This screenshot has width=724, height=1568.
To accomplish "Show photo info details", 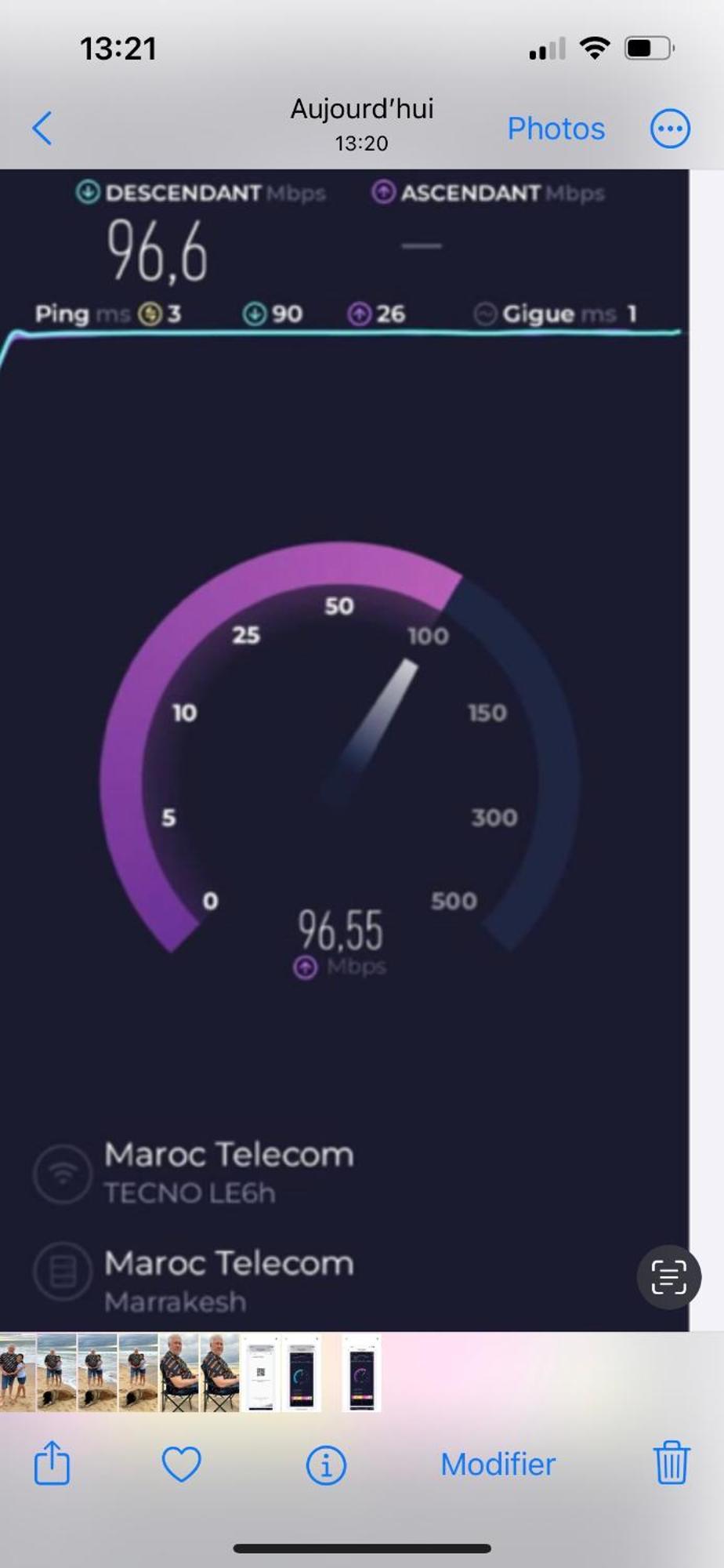I will 326,1465.
